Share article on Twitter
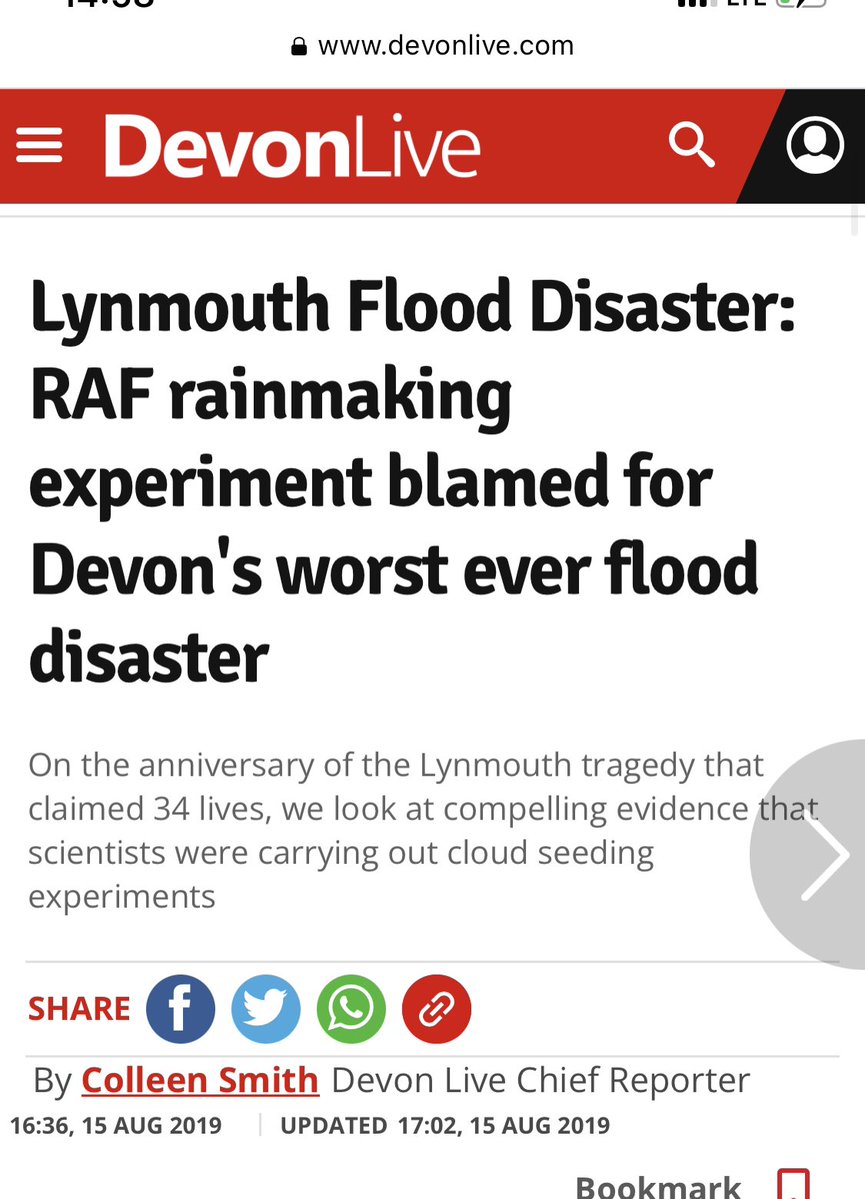This screenshot has width=865, height=1199. pyautogui.click(x=266, y=1009)
